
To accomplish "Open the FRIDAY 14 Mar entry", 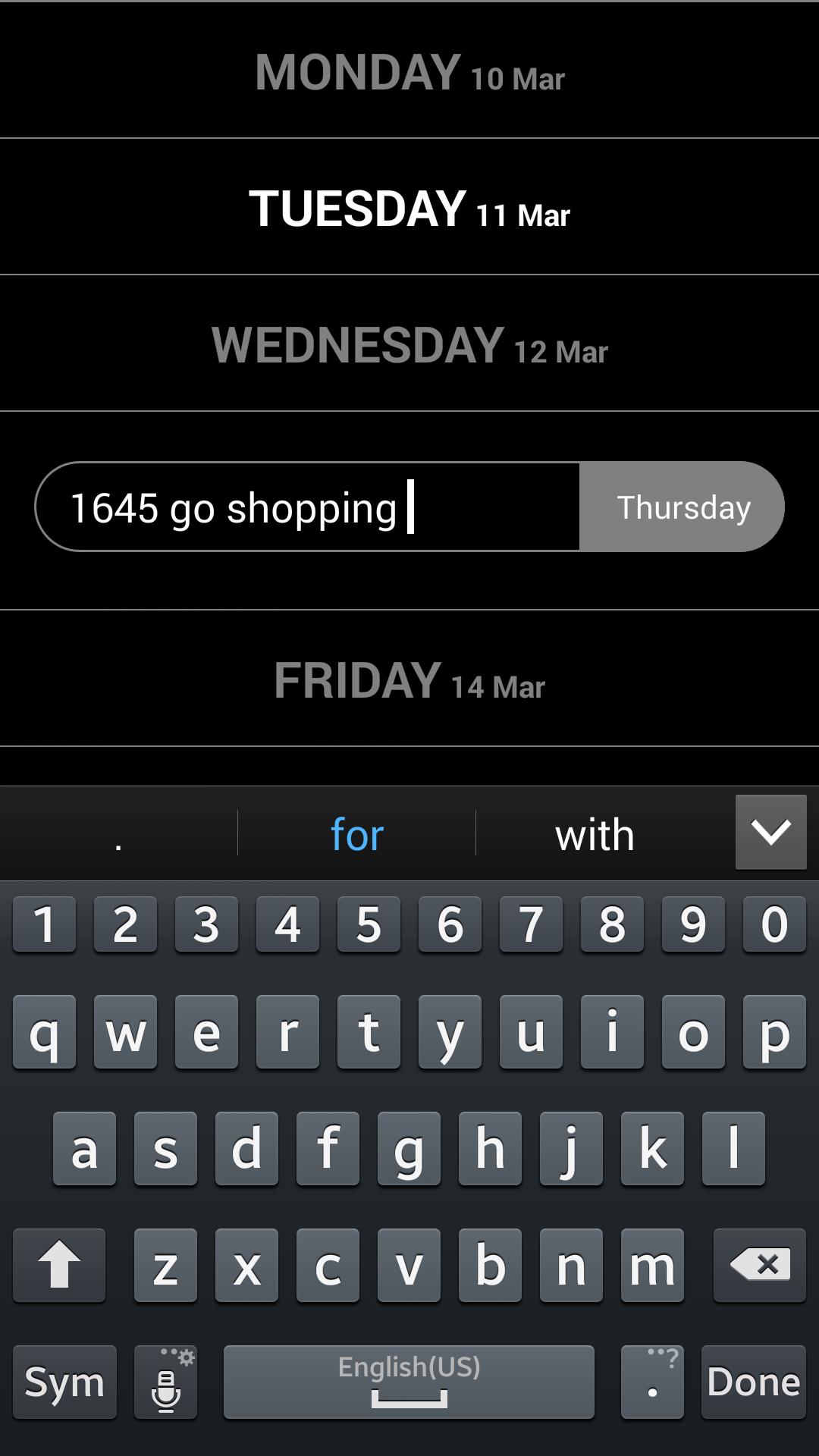I will click(x=409, y=679).
